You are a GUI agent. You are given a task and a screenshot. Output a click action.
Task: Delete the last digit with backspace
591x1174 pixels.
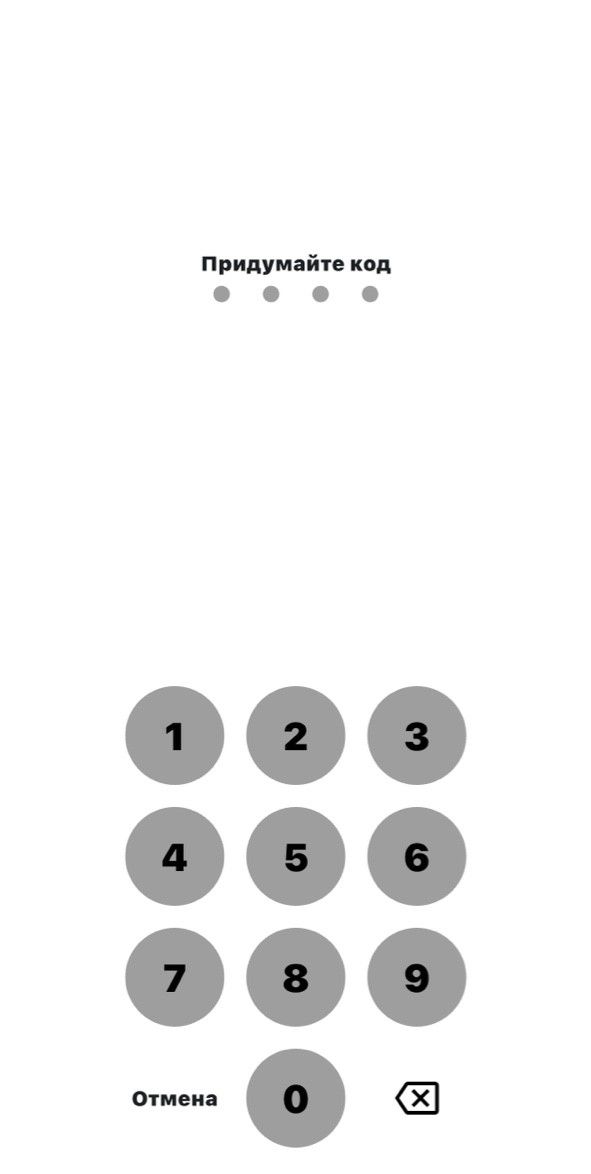[417, 1098]
